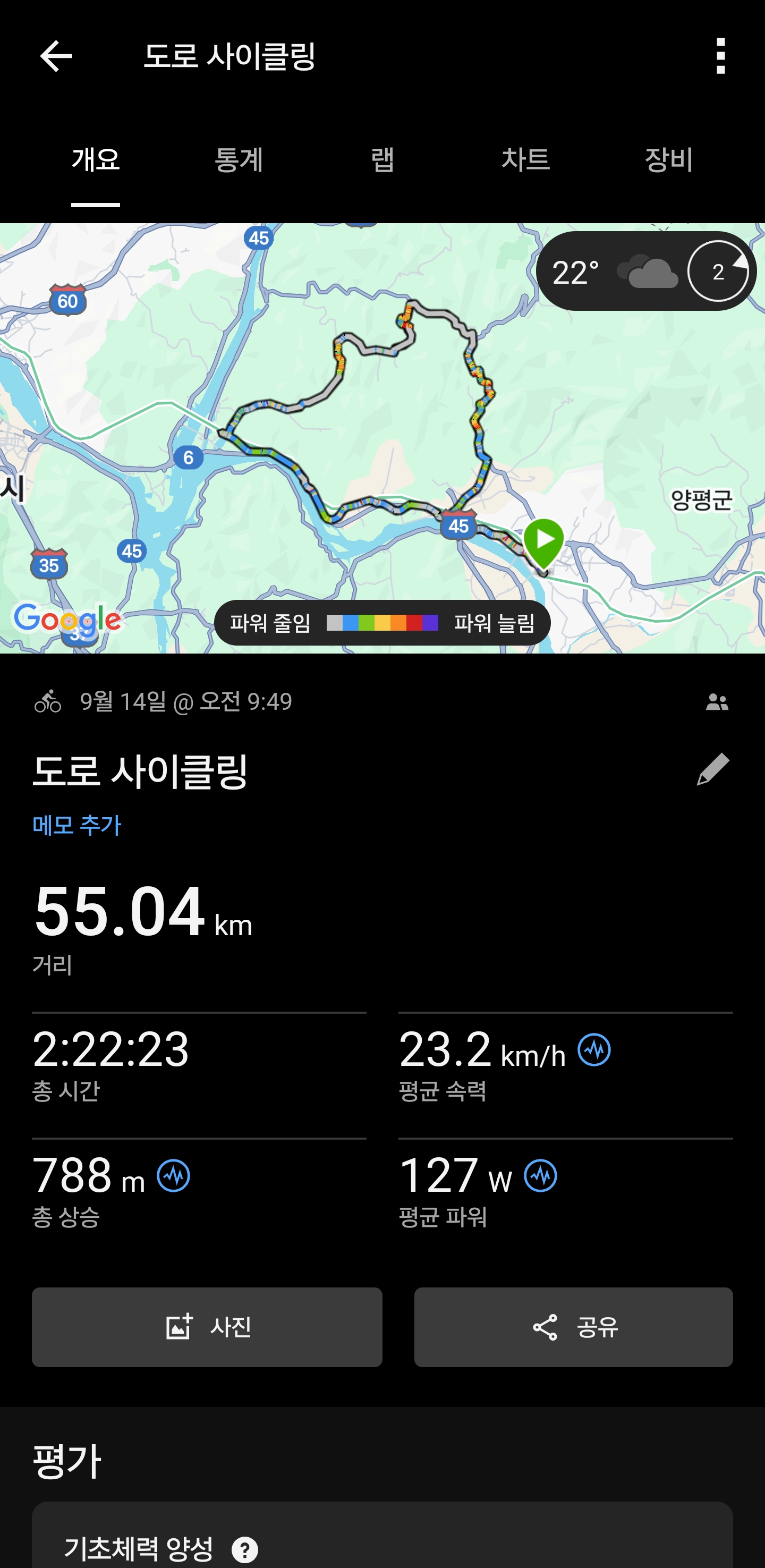Tap the privacy people icon
The image size is (765, 1568).
(x=717, y=702)
